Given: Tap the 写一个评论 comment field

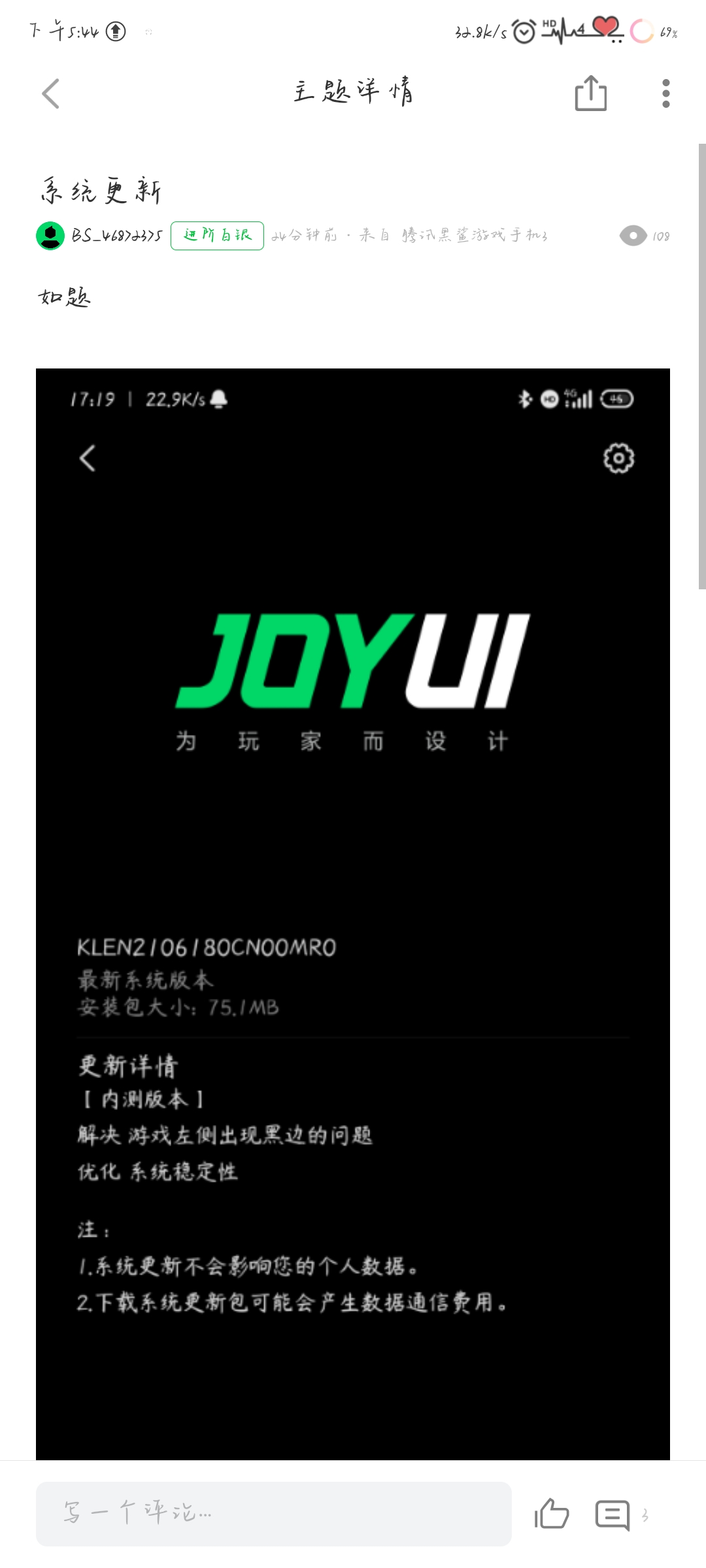Looking at the screenshot, I should pos(273,1513).
